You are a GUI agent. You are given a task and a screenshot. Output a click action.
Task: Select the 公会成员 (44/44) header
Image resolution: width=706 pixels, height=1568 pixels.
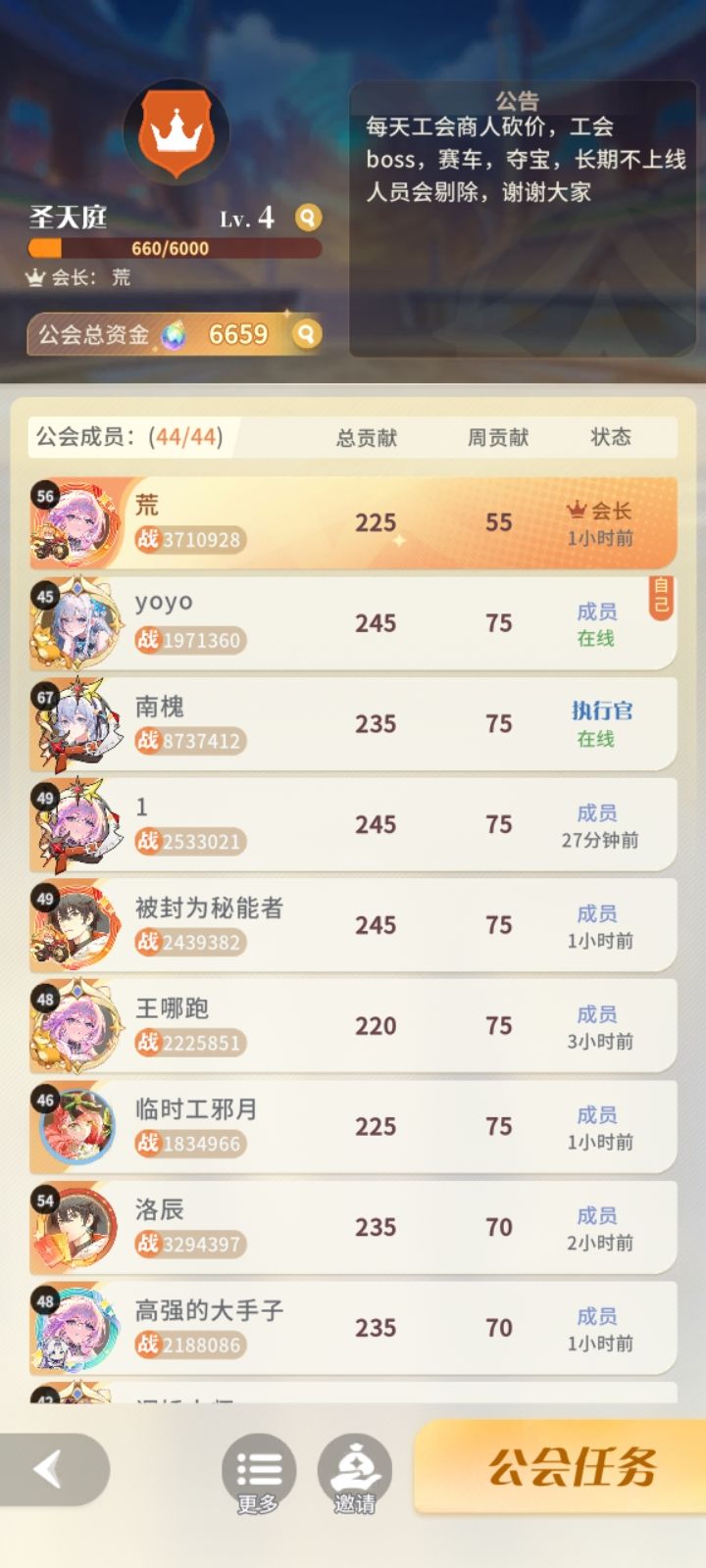127,438
